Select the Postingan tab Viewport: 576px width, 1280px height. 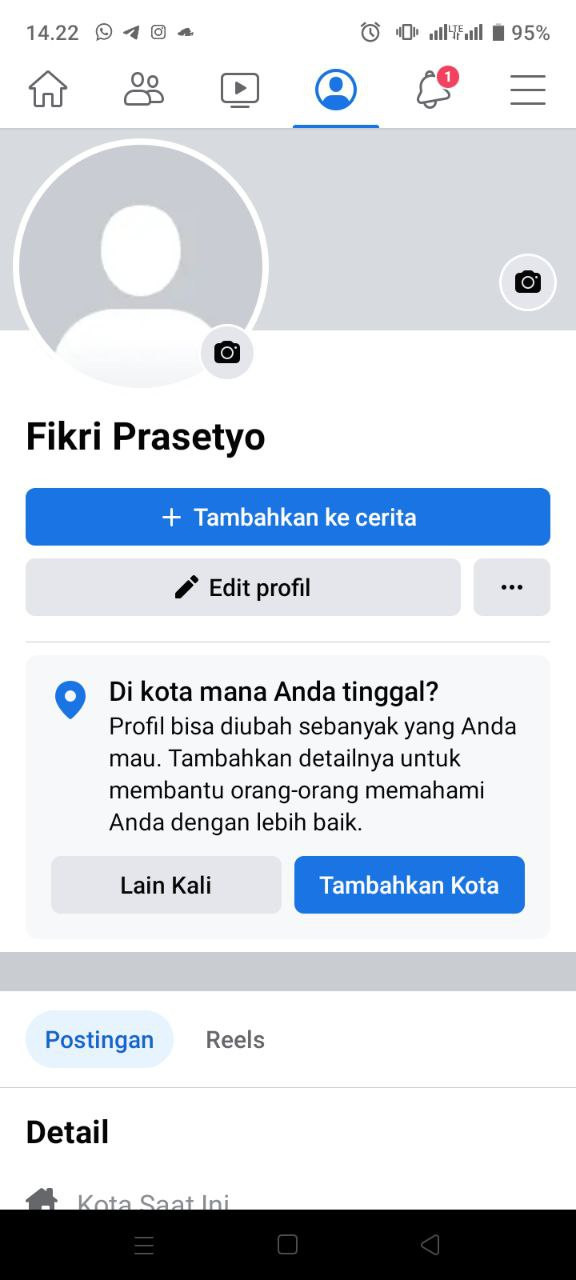[x=99, y=1039]
